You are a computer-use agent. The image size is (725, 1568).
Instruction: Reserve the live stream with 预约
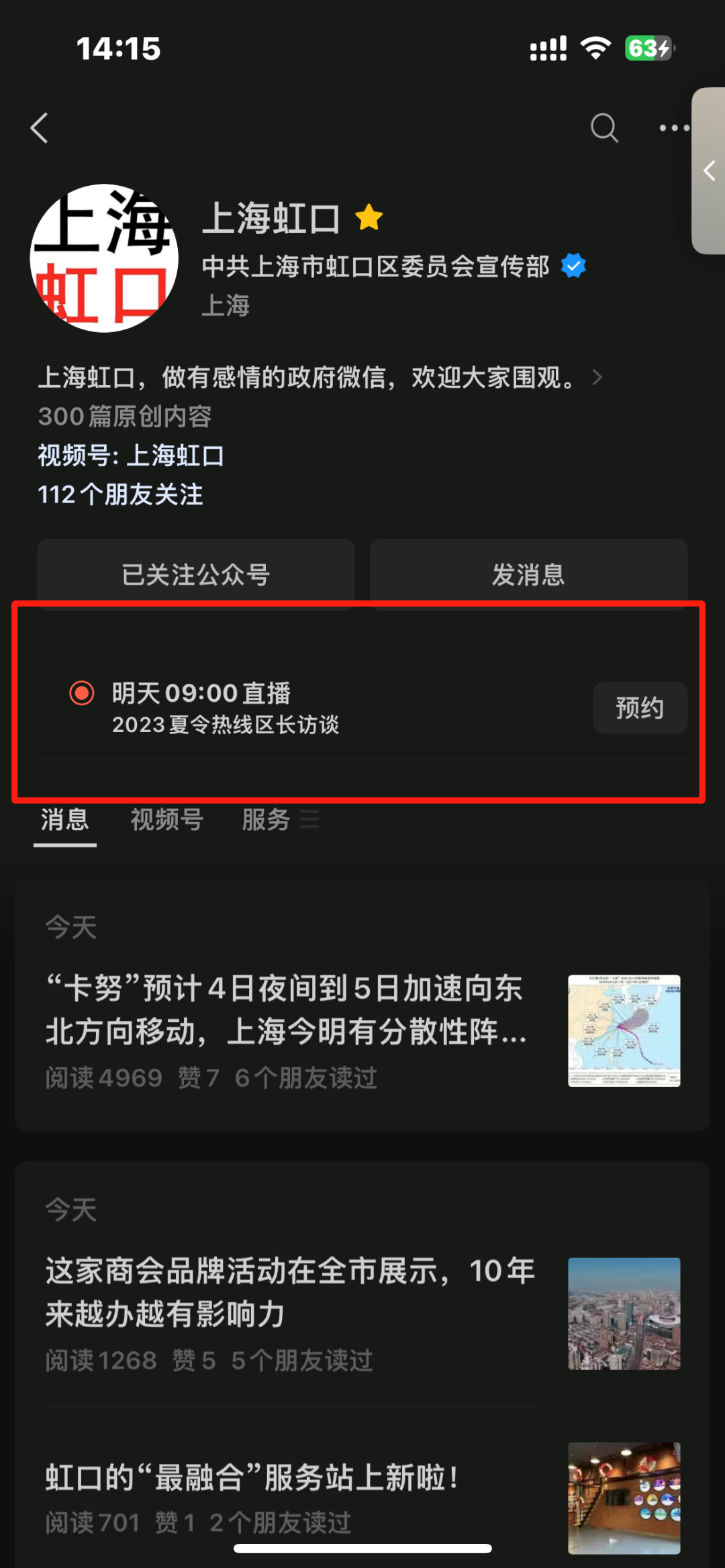[639, 708]
